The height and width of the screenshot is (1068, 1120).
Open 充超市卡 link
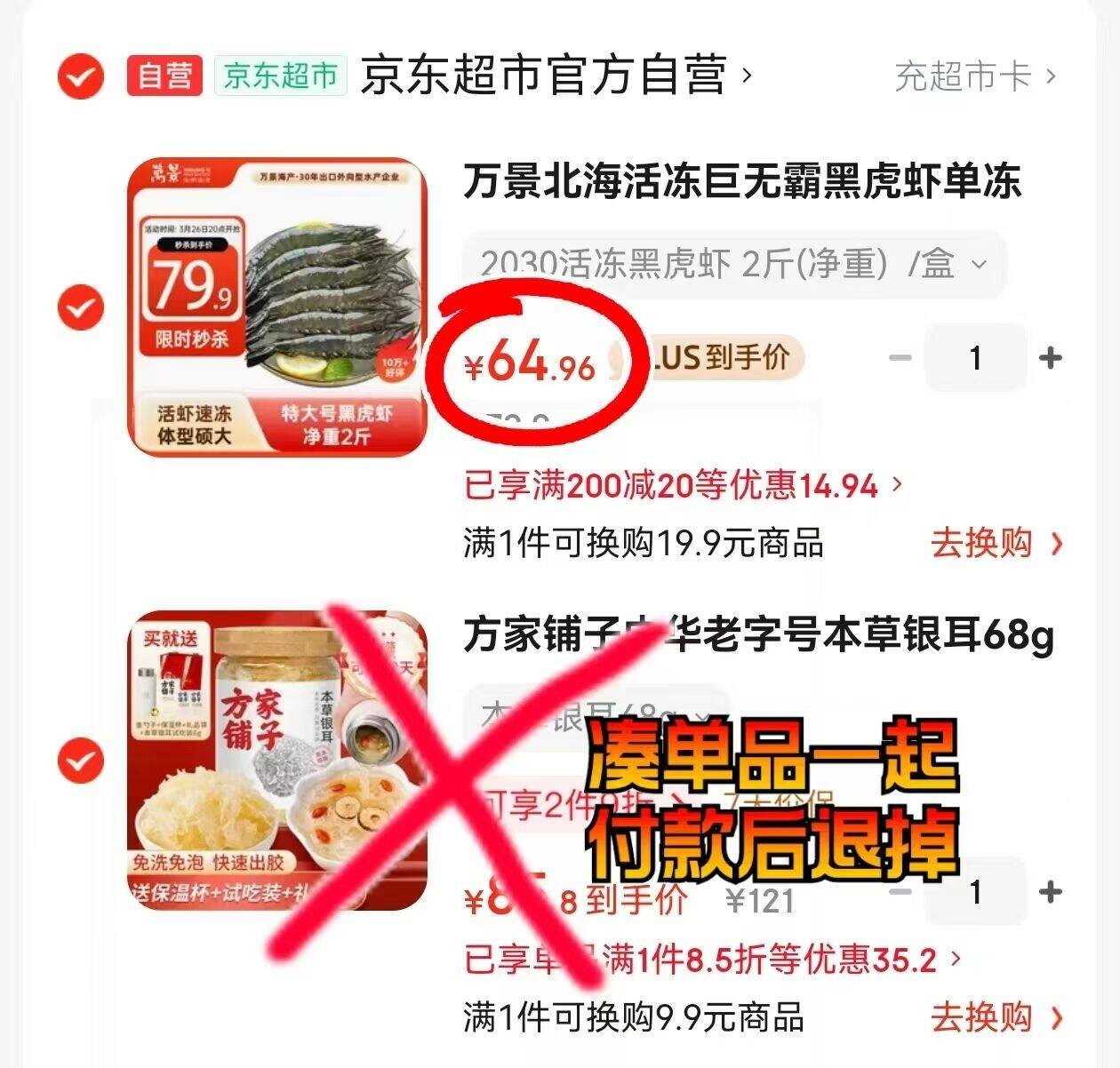[x=974, y=76]
